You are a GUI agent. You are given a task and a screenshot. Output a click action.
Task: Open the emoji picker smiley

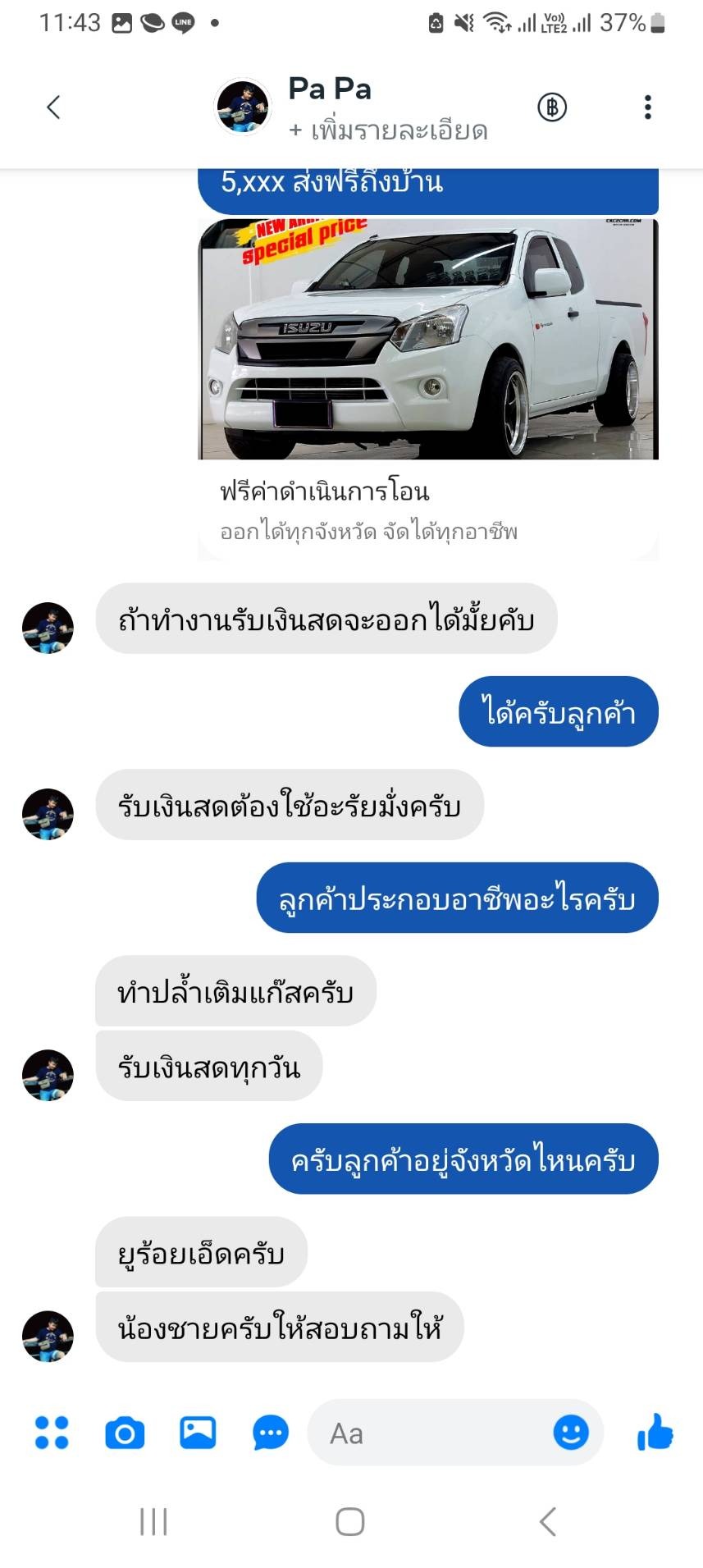(571, 1433)
